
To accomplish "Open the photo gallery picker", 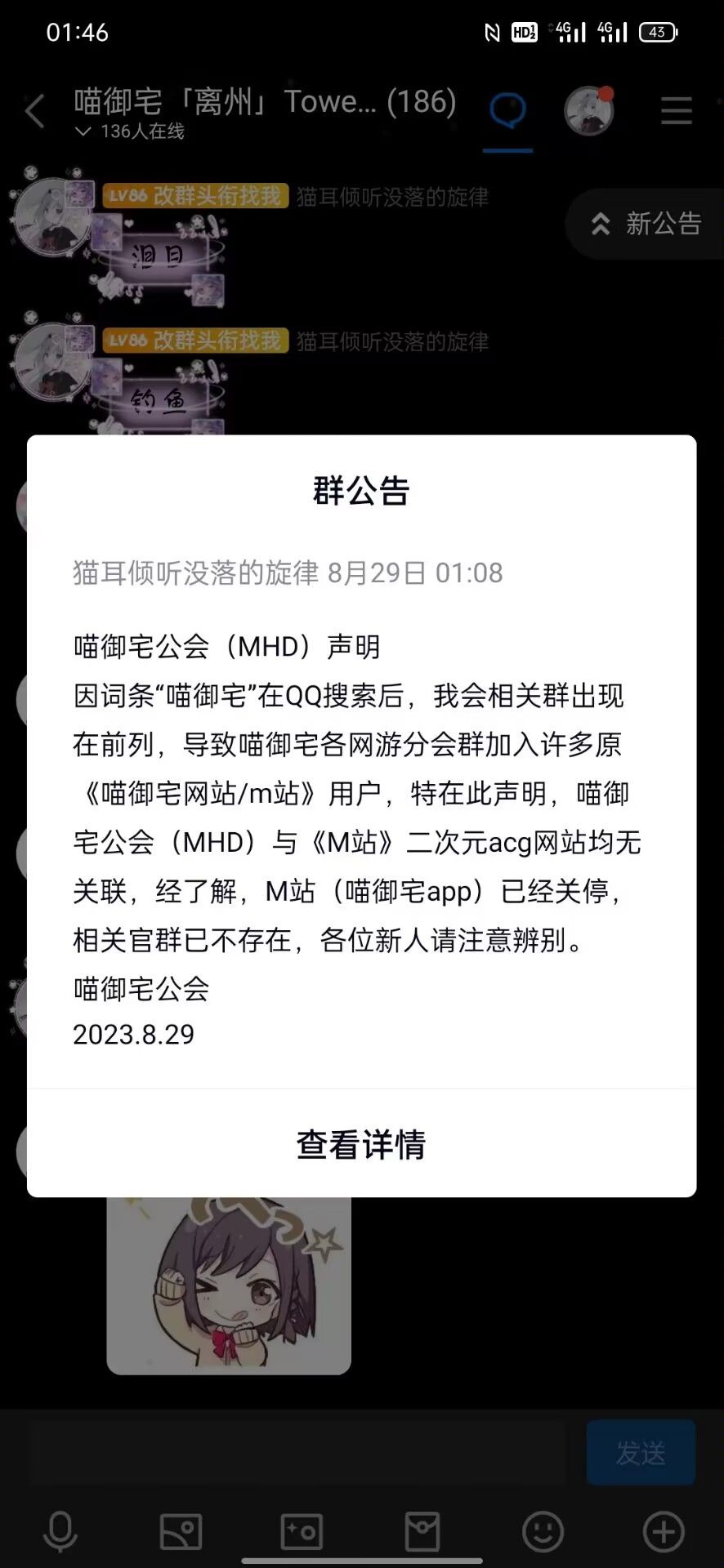I will click(x=181, y=1531).
